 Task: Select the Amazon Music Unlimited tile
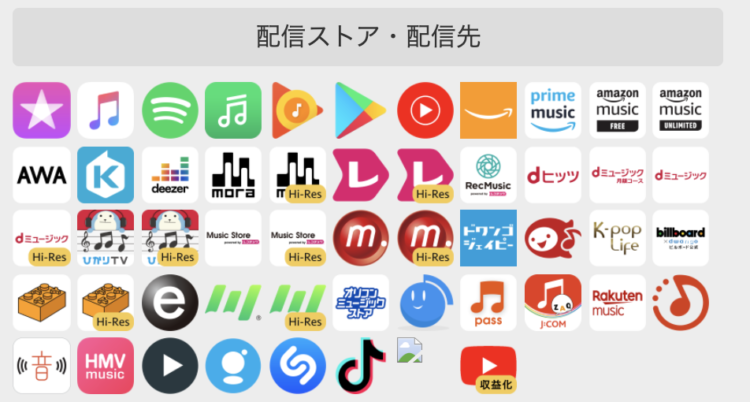[x=681, y=110]
